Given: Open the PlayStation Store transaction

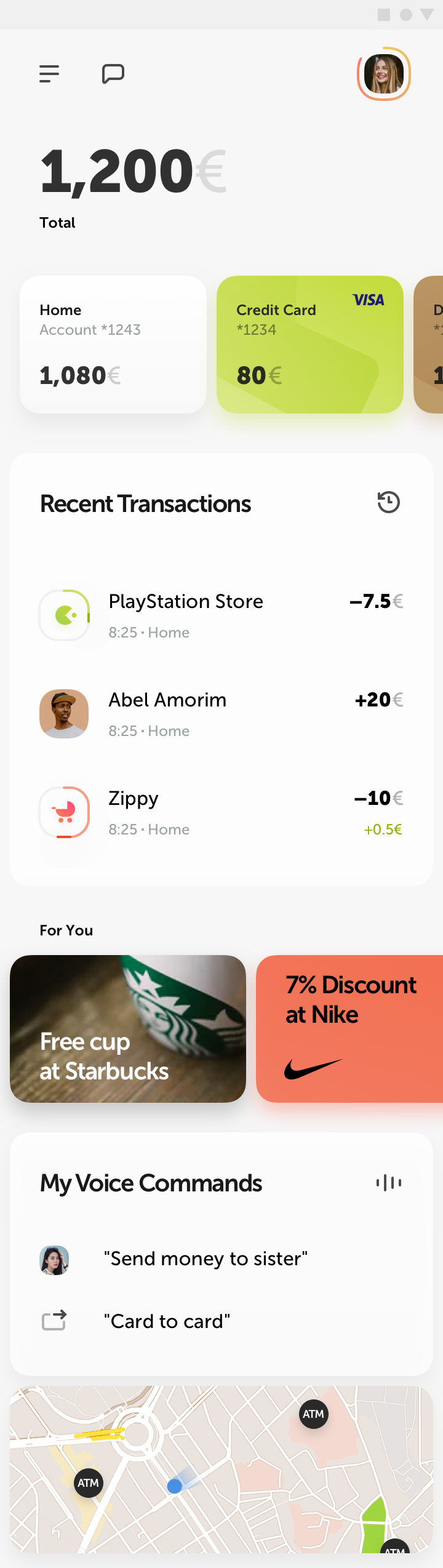Looking at the screenshot, I should coord(221,615).
